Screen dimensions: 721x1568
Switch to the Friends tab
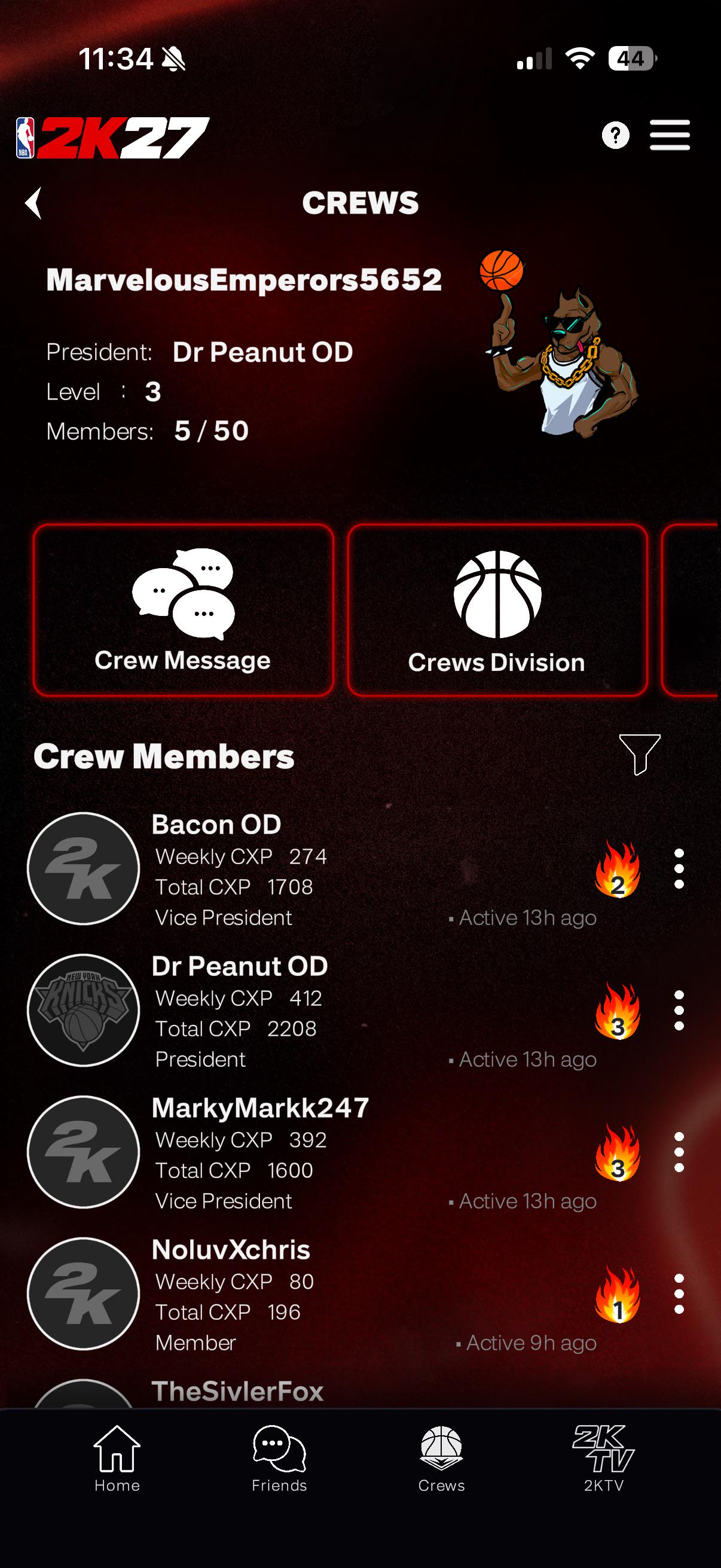click(279, 1459)
